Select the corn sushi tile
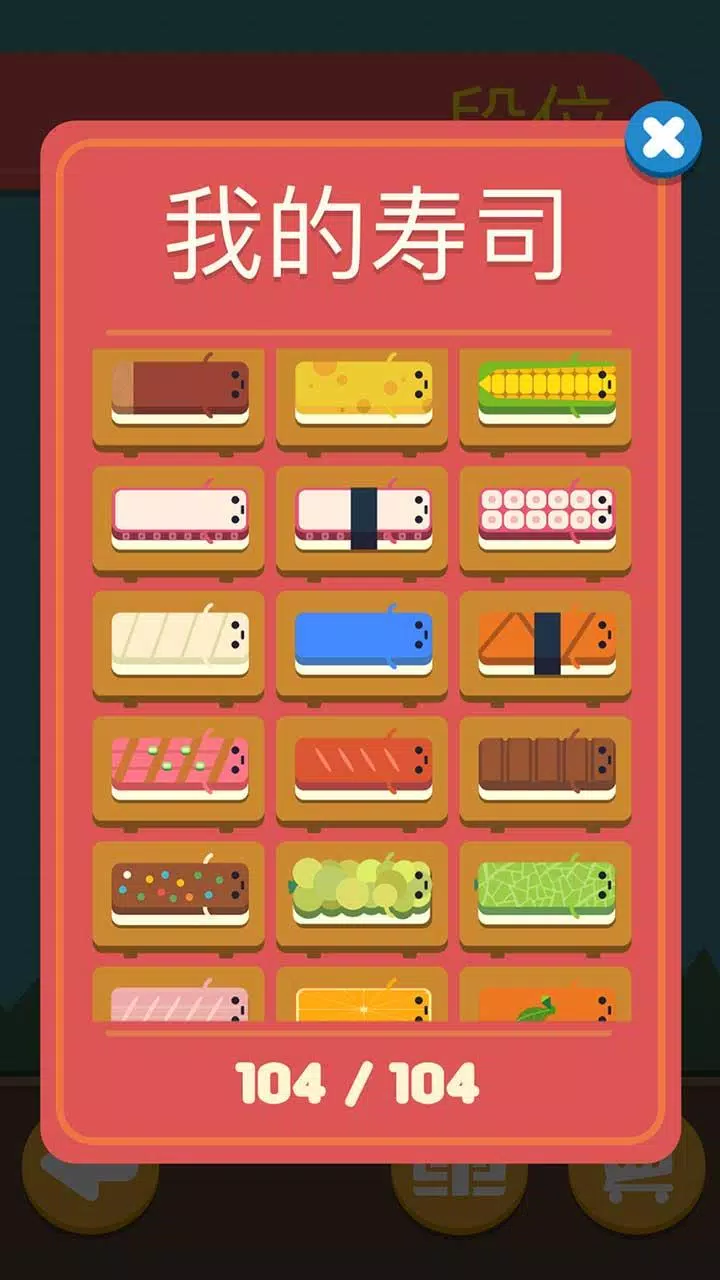 (546, 394)
